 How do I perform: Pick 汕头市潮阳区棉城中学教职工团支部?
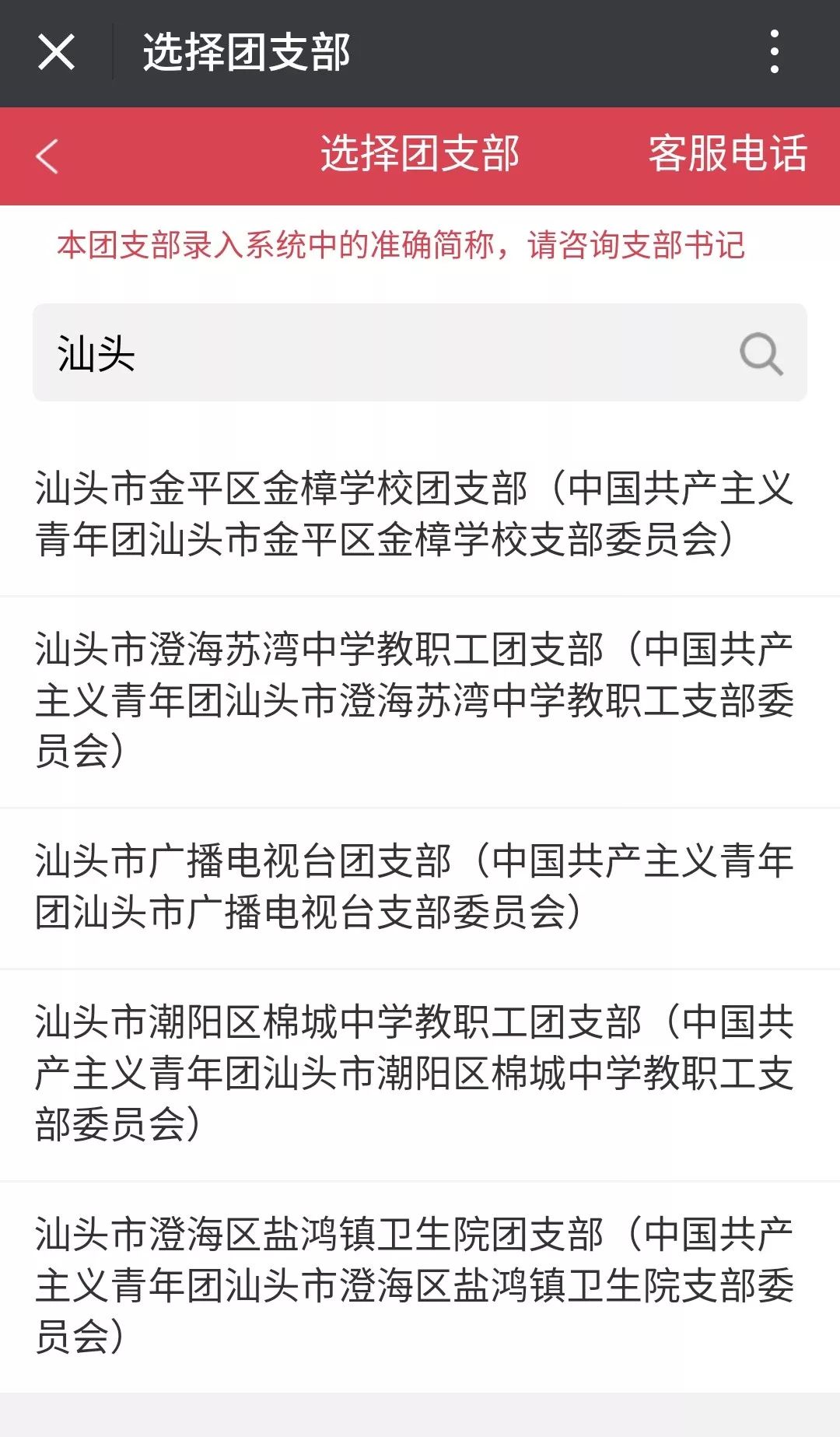coord(420,1075)
